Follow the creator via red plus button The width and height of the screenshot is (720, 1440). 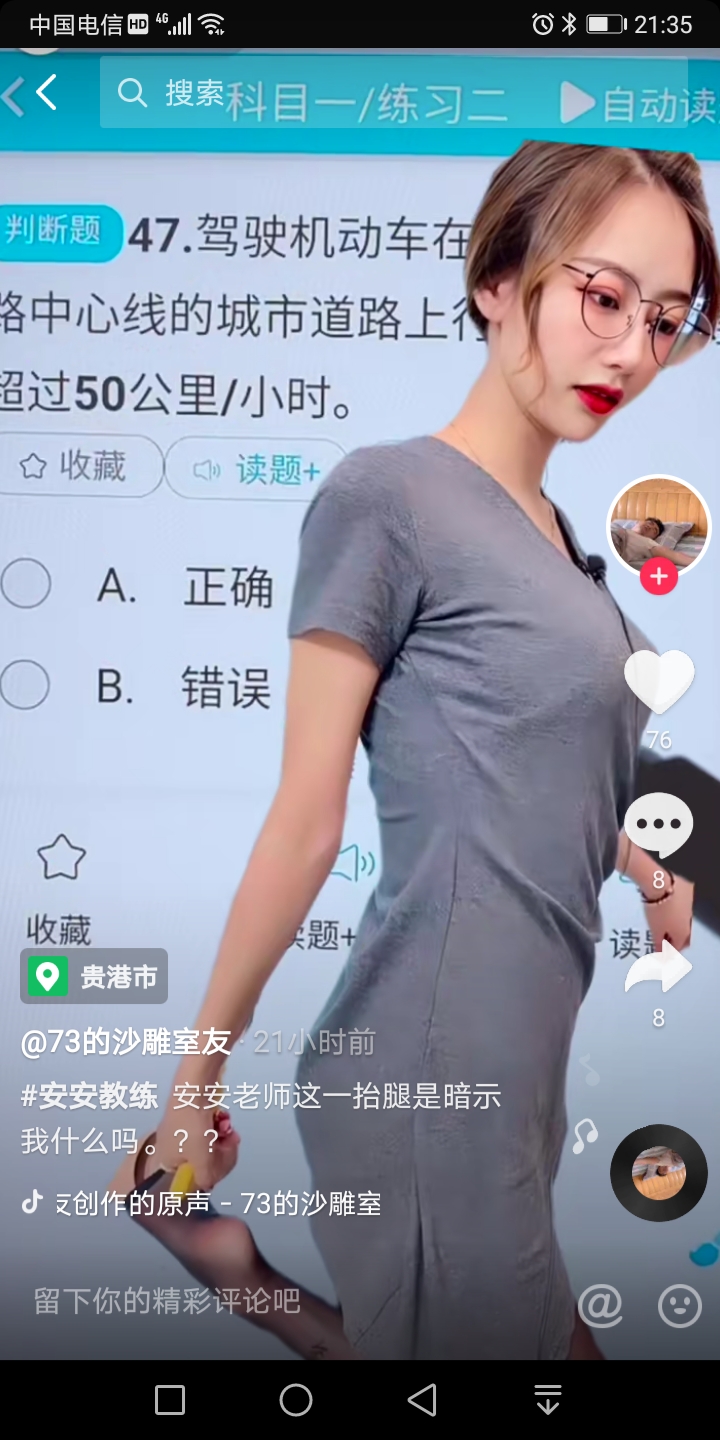tap(658, 576)
